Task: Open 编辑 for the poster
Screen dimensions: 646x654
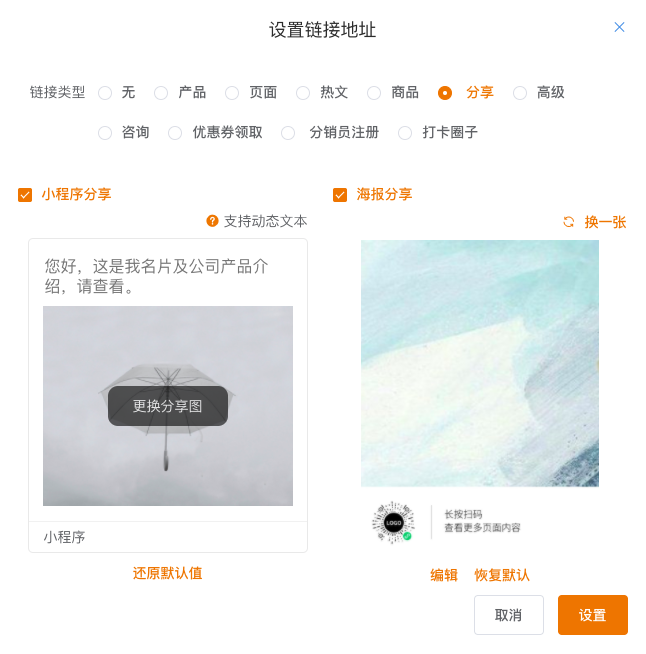Action: (x=444, y=575)
